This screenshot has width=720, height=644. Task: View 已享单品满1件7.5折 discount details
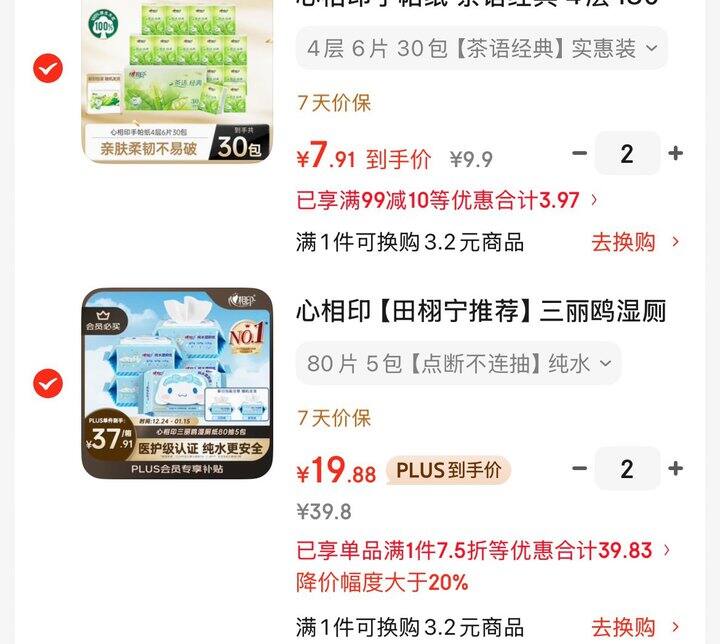click(x=484, y=550)
